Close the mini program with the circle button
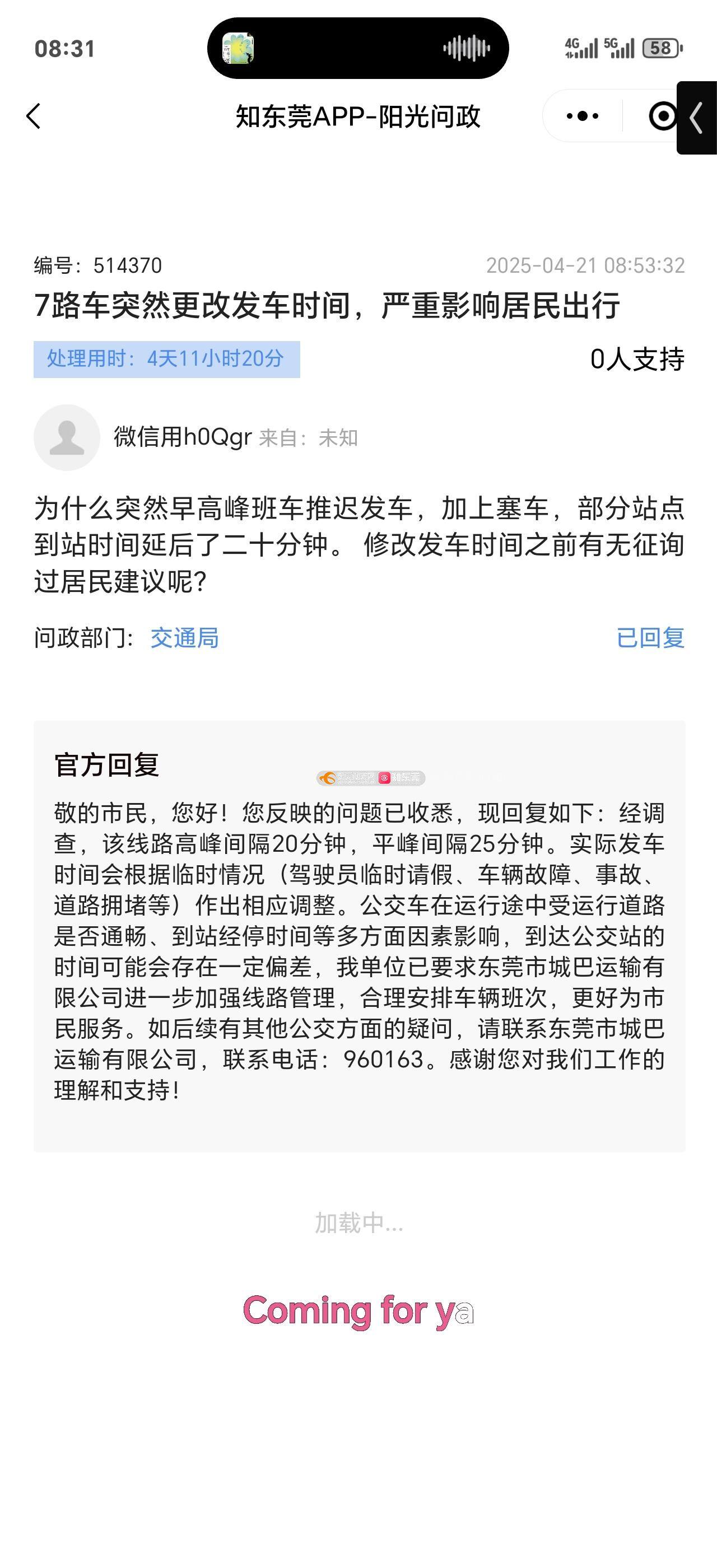The image size is (717, 1568). [662, 116]
